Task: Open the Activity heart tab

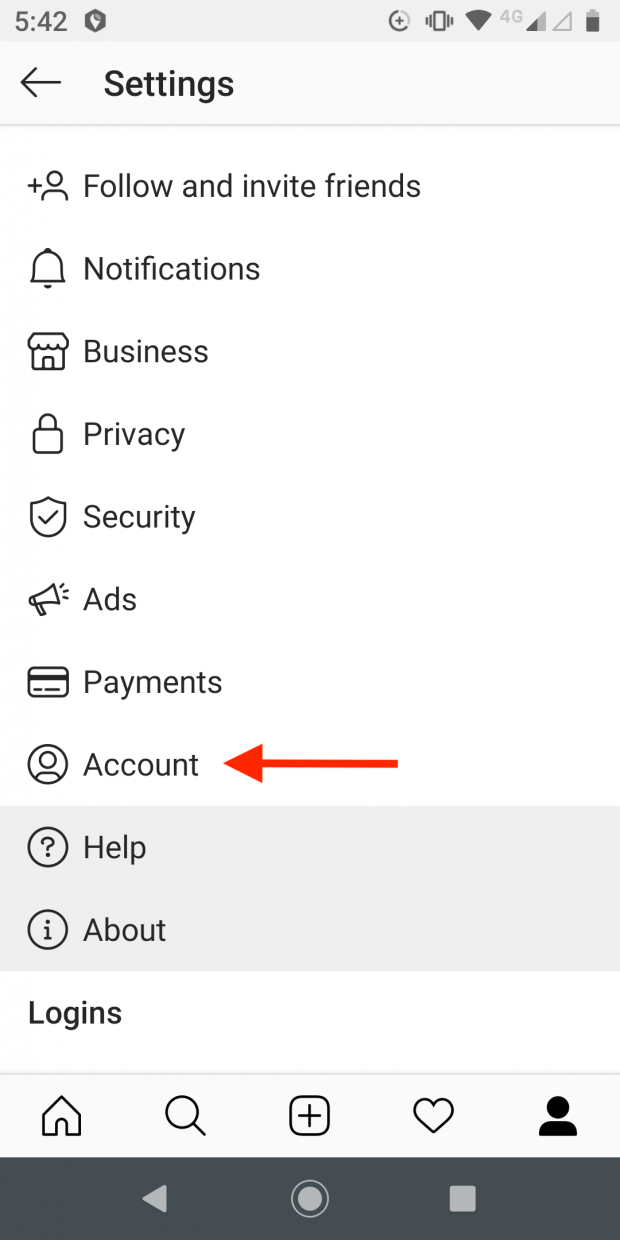Action: coord(433,1116)
